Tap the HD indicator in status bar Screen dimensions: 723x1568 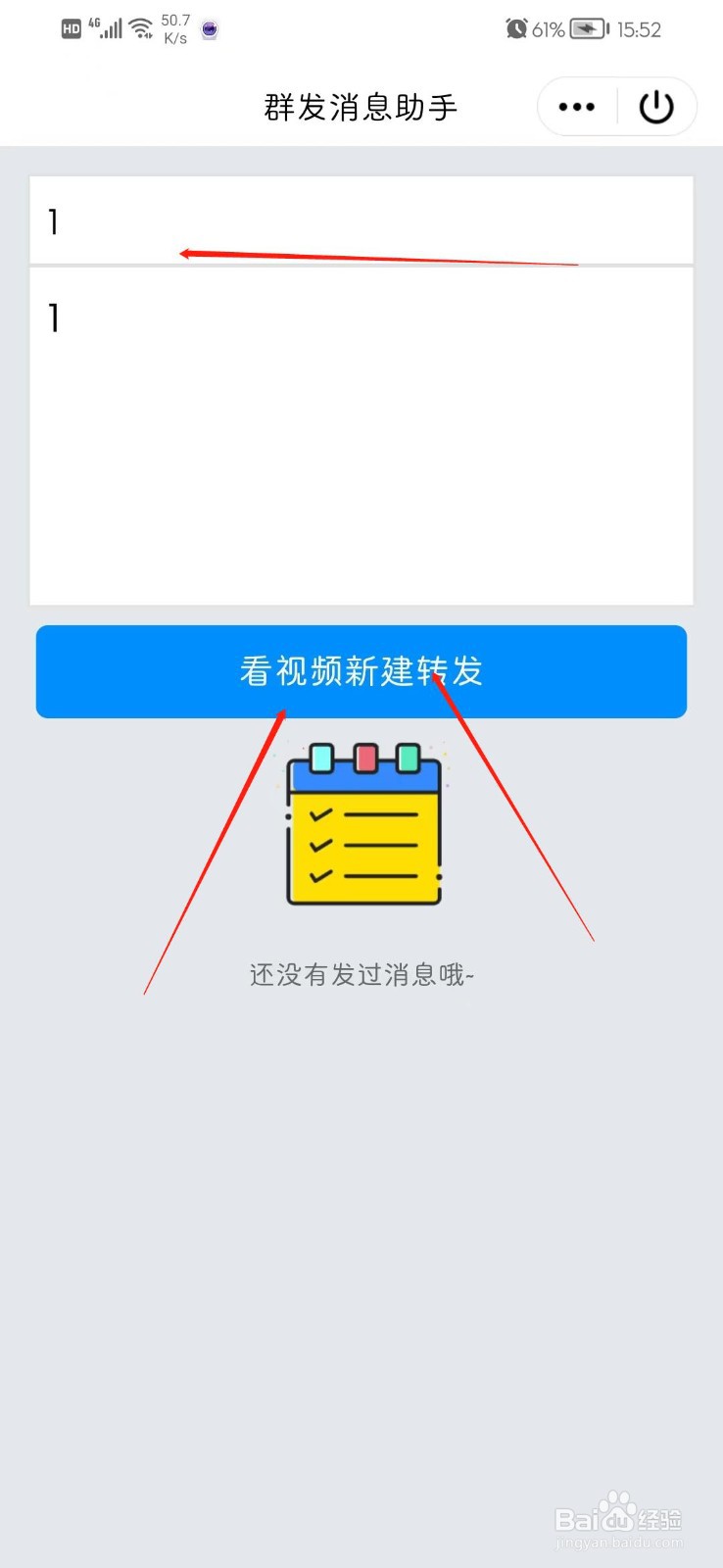[69, 28]
